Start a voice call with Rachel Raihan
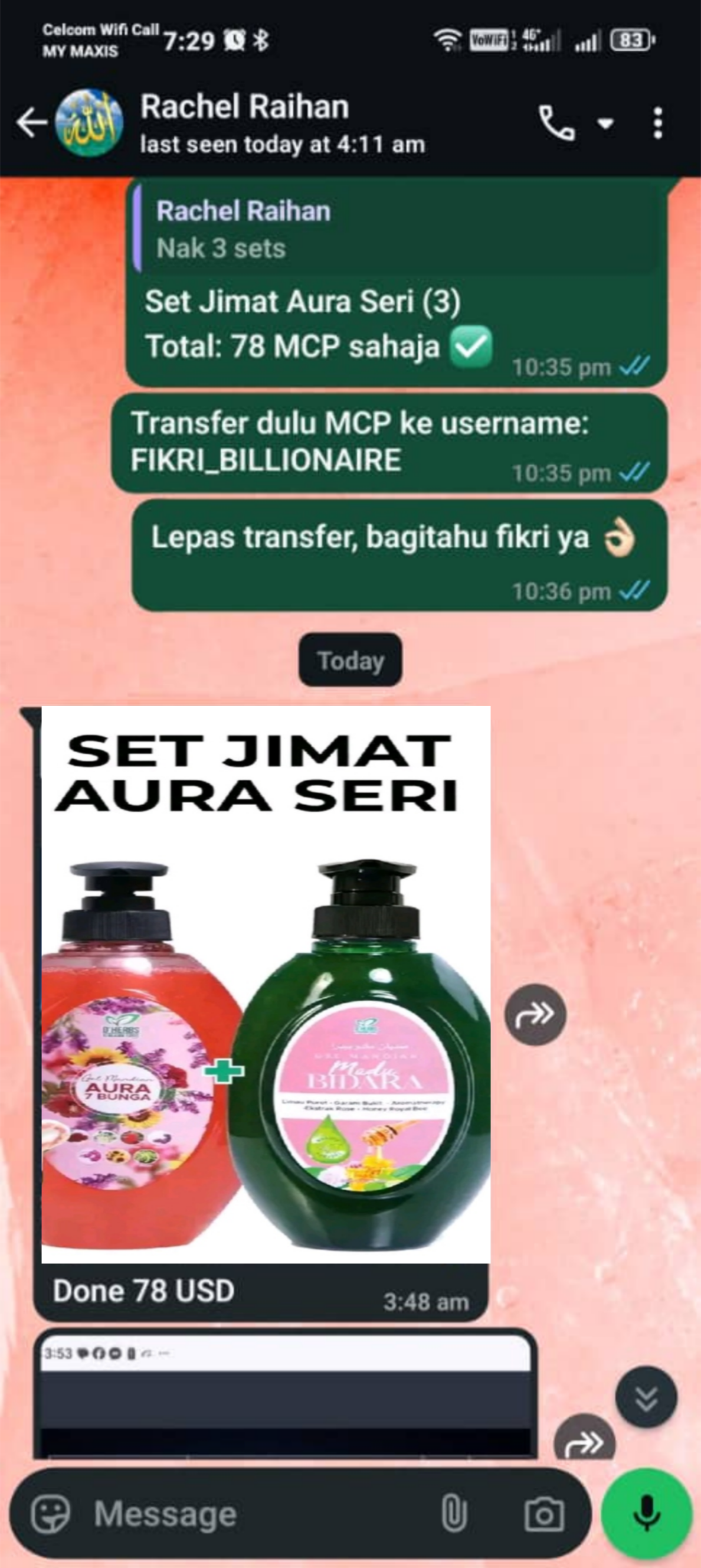The image size is (701, 1568). click(556, 123)
